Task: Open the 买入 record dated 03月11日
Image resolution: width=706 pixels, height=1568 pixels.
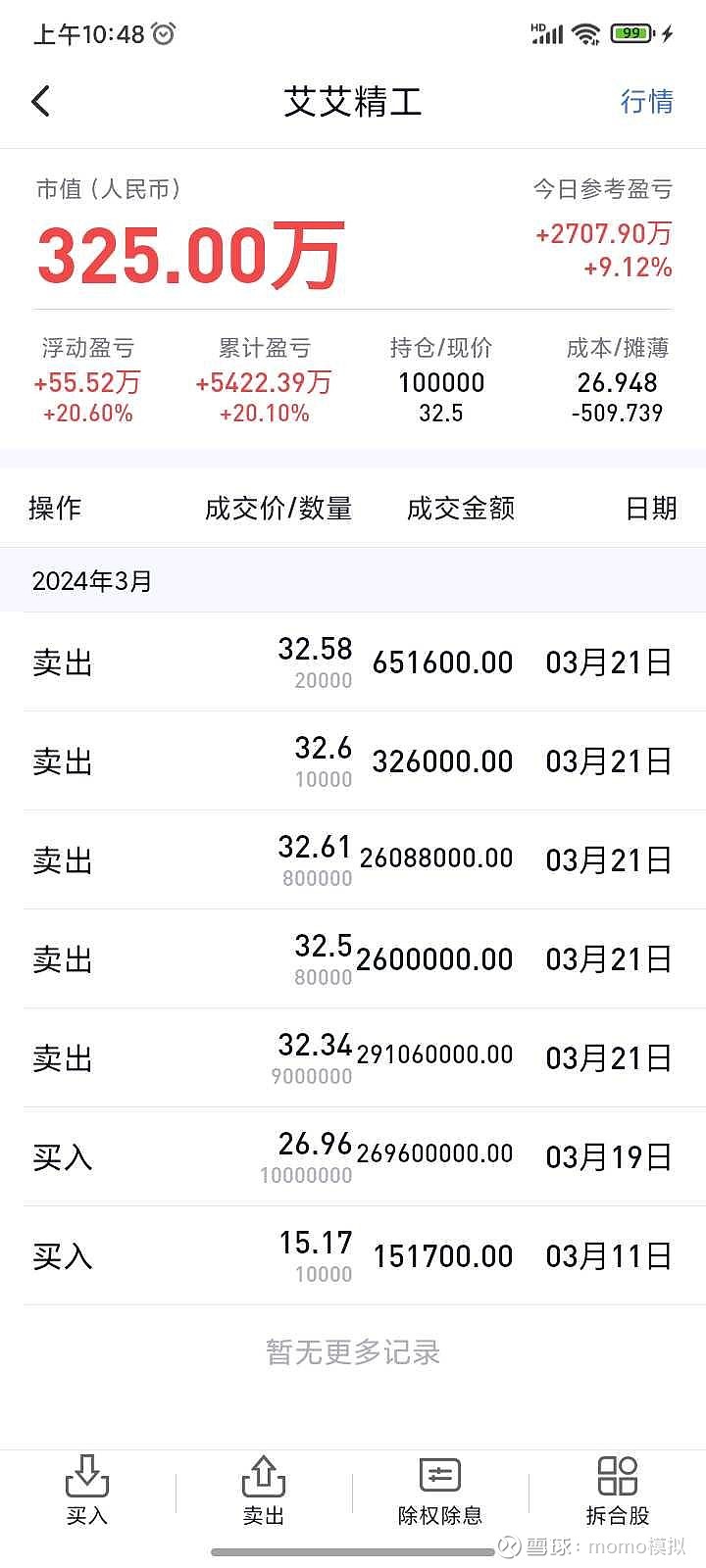Action: point(353,1256)
